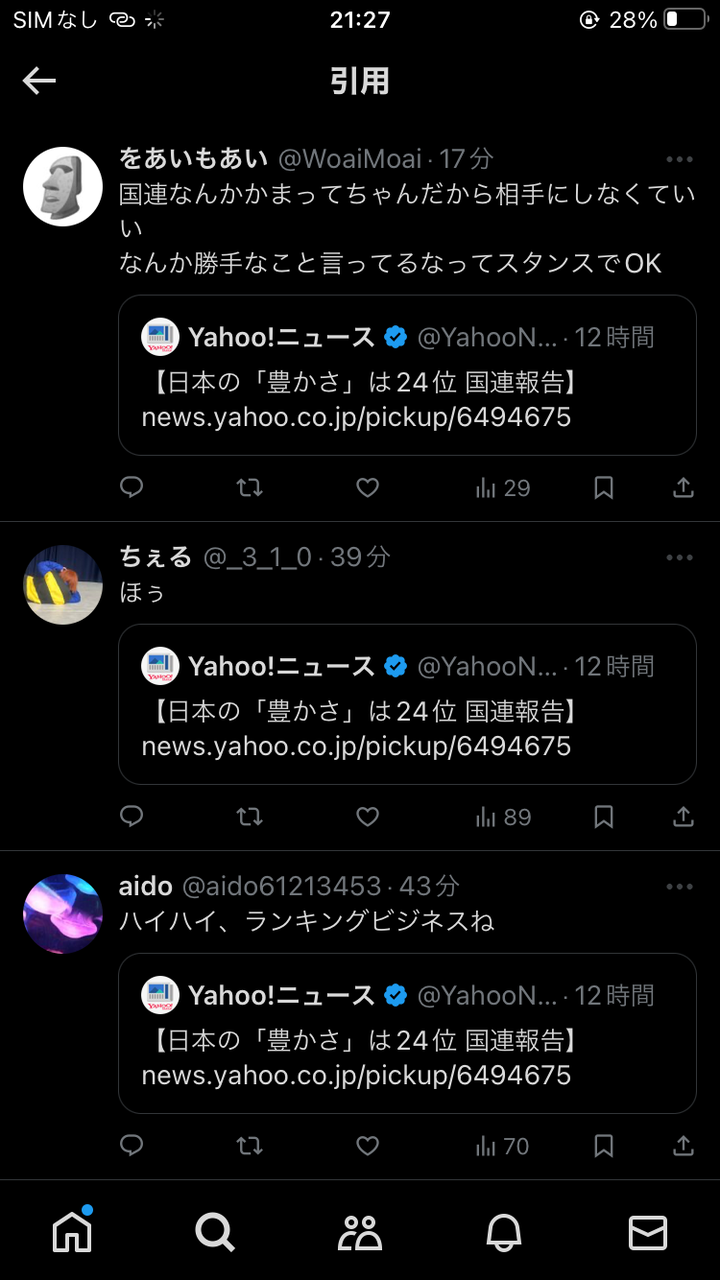Repost aido's quote post
The image size is (720, 1280).
point(249,1146)
